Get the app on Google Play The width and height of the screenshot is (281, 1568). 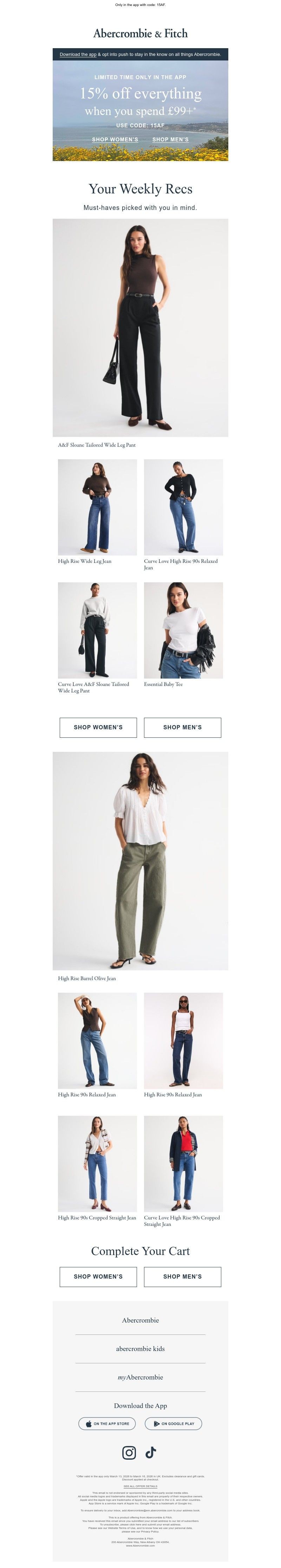tap(174, 1423)
